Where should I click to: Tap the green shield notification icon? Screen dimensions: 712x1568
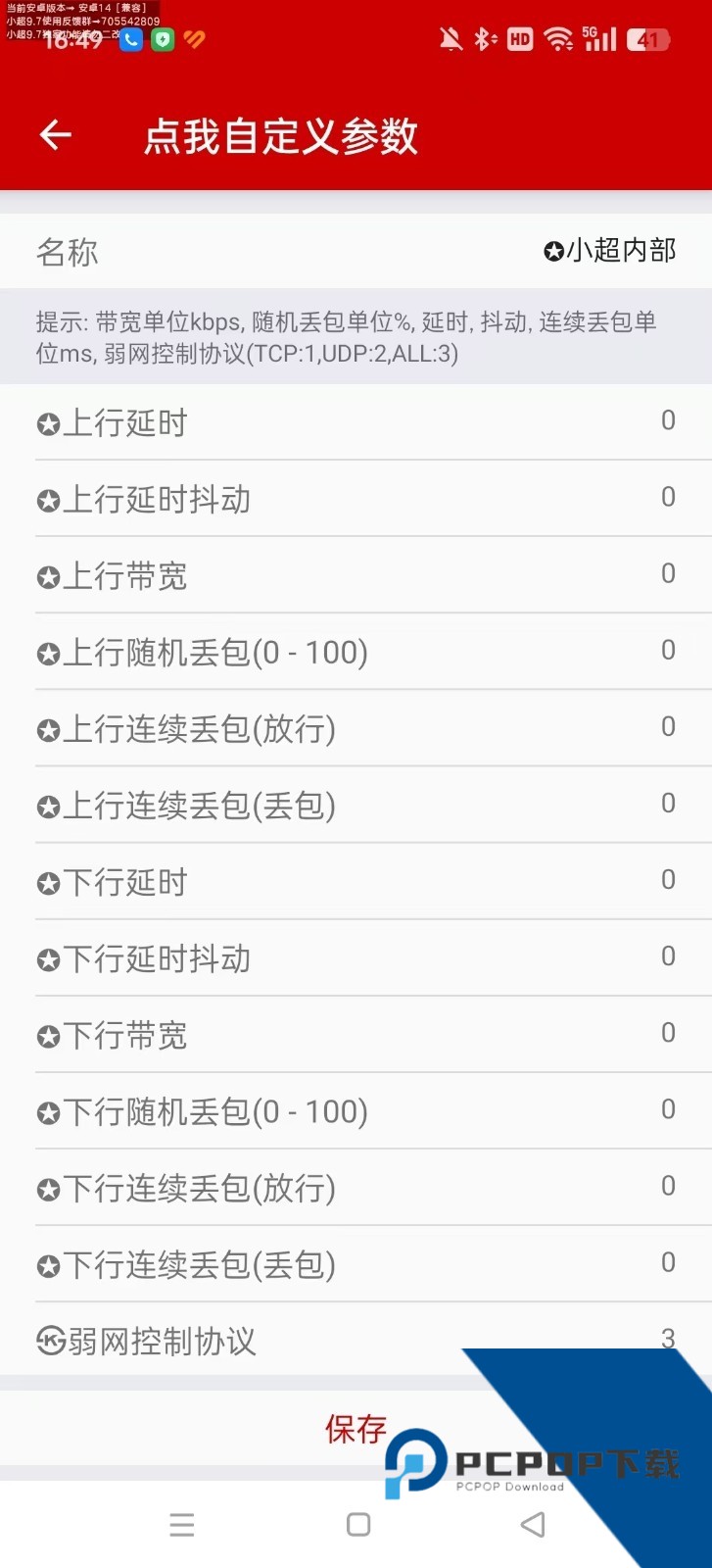point(161,41)
